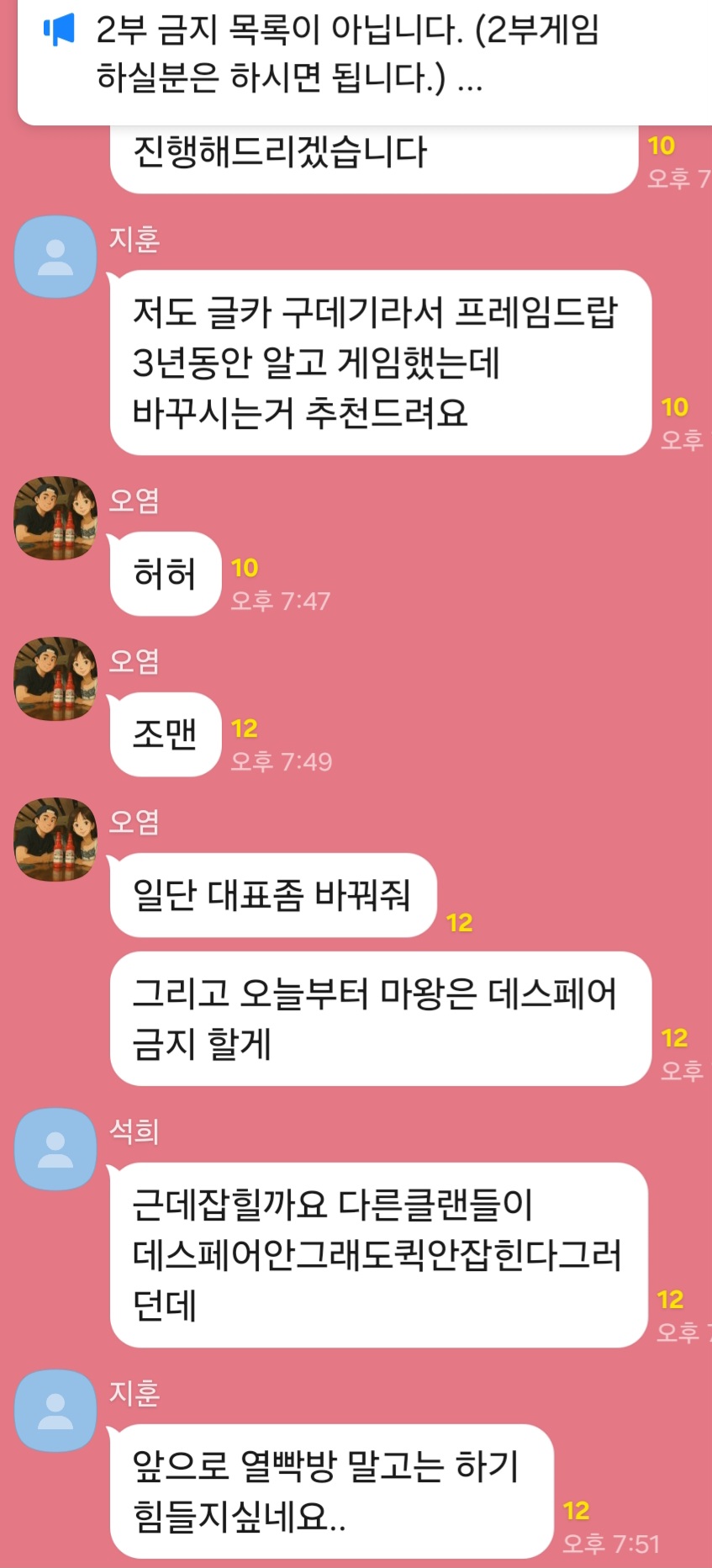View 지훈's profile picture above the 글카 message
Viewport: 712px width, 1568px height.
point(55,257)
